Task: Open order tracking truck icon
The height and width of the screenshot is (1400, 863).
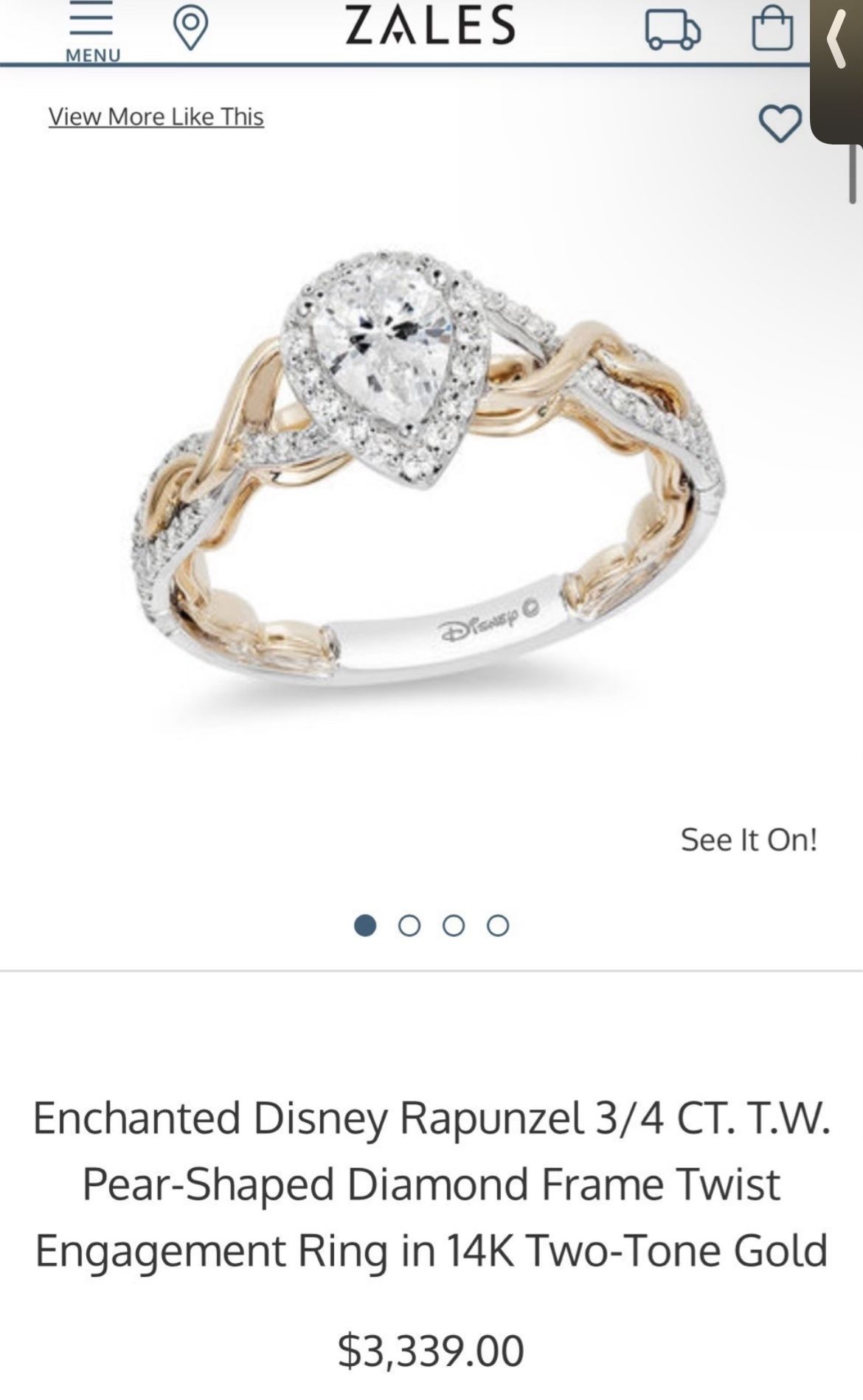Action: coord(673,30)
